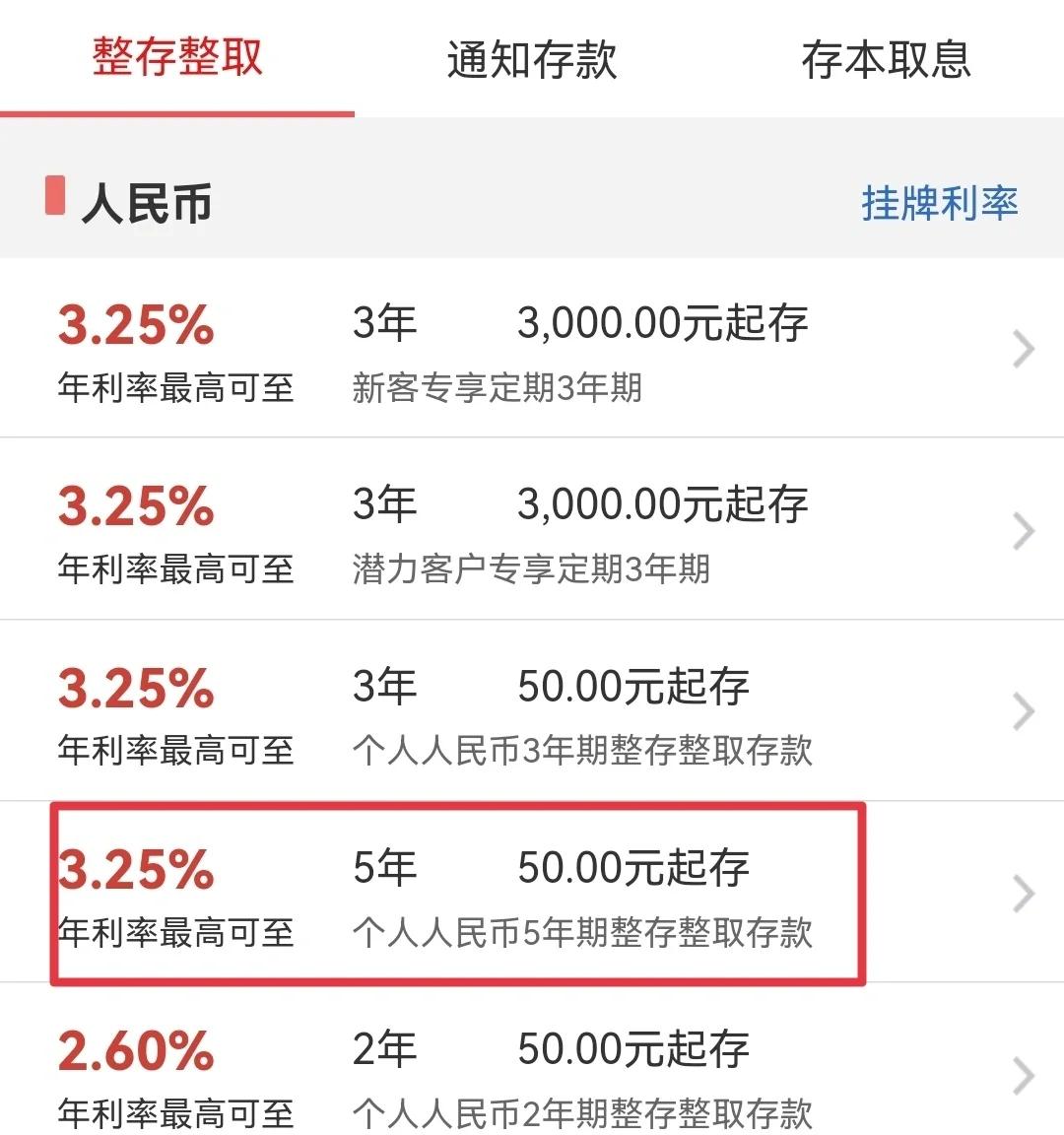Select the 个人人民币5年期整存整取存款 product
The image size is (1064, 1135).
coord(583,933)
